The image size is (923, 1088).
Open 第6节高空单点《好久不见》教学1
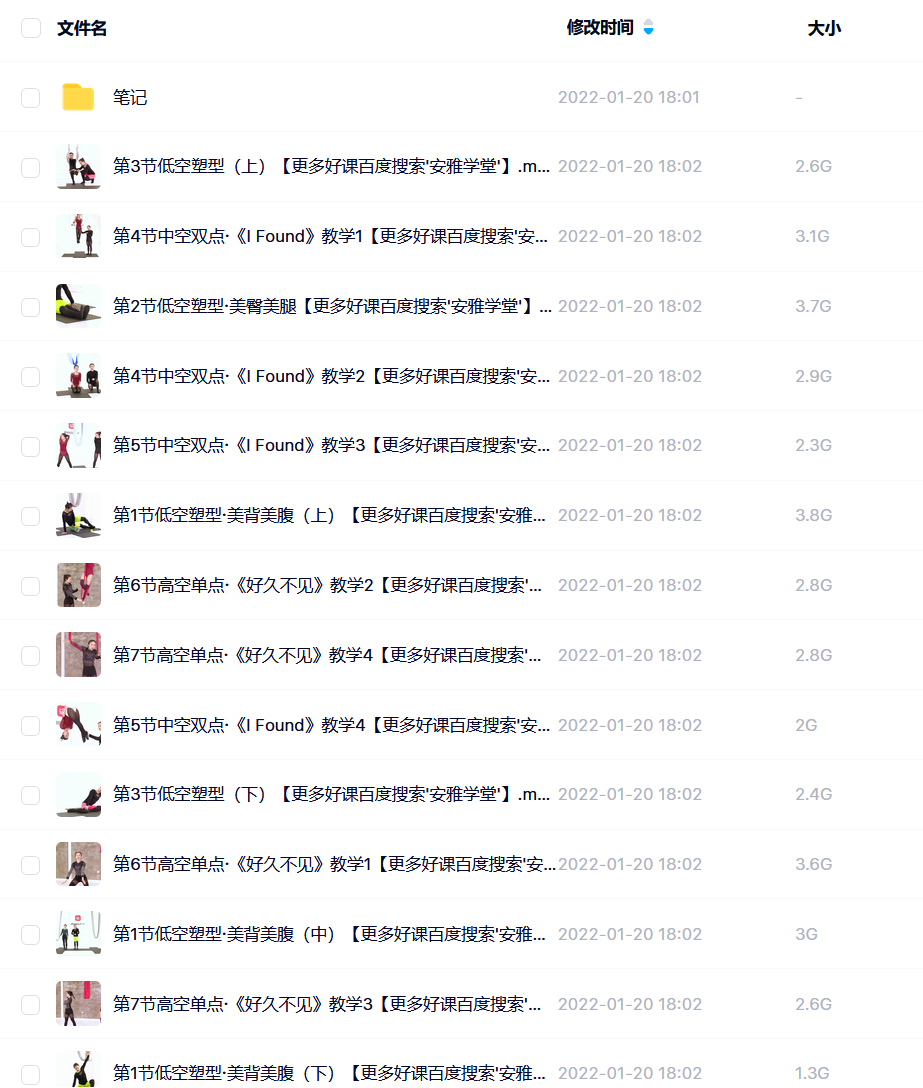330,865
